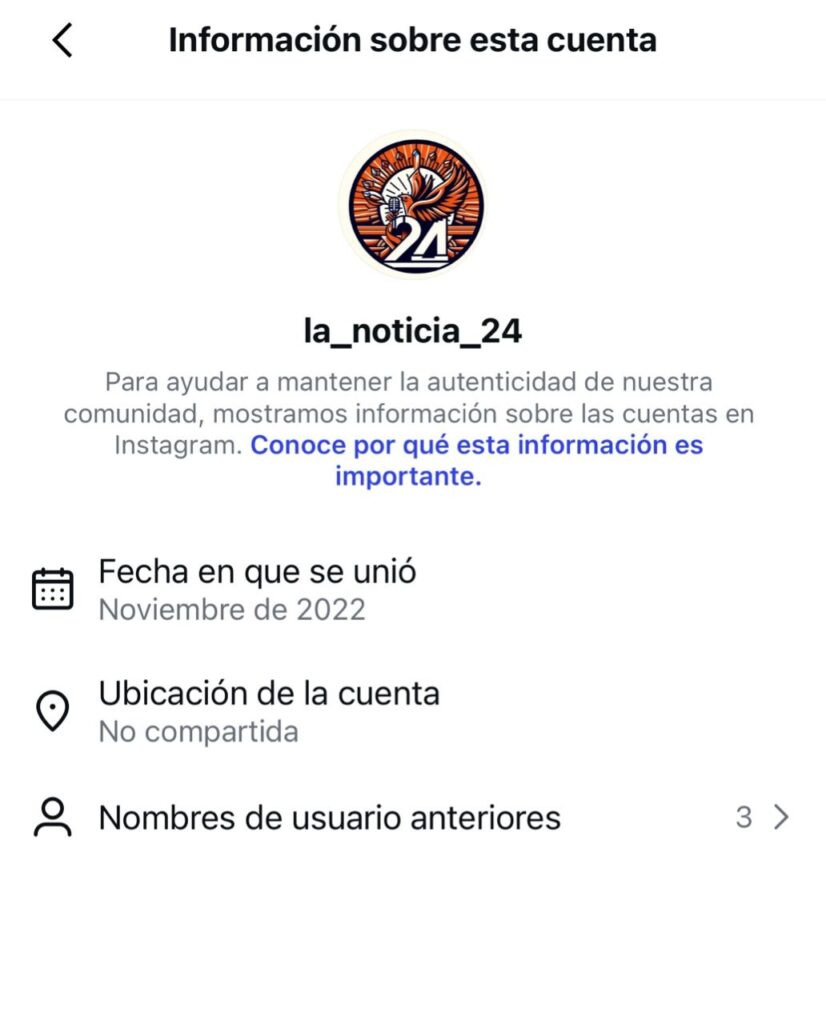Go back from account information screen
This screenshot has height=1024, width=826.
[x=63, y=40]
